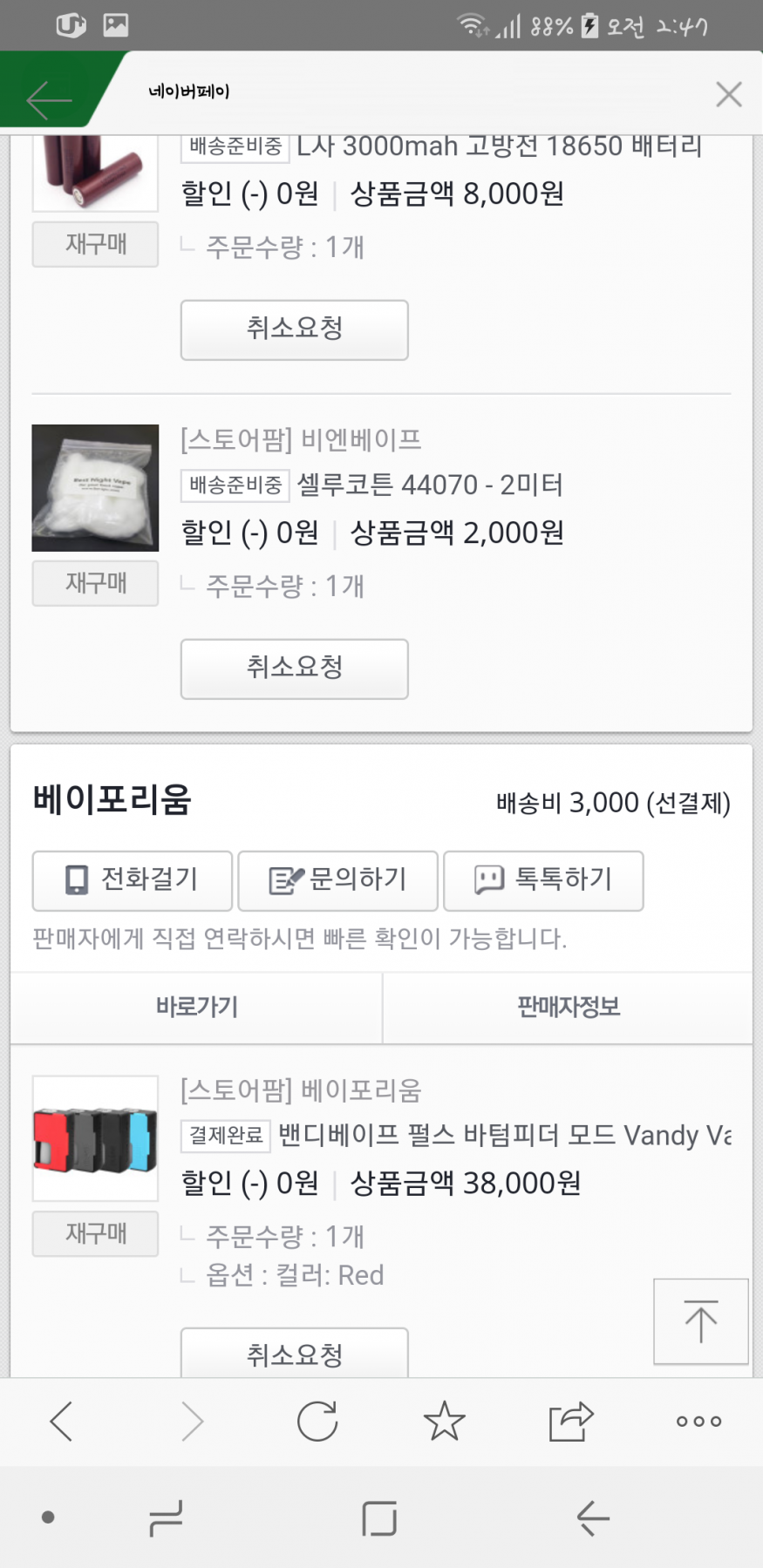Bookmark this page with the star
The height and width of the screenshot is (1568, 763).
(444, 1422)
